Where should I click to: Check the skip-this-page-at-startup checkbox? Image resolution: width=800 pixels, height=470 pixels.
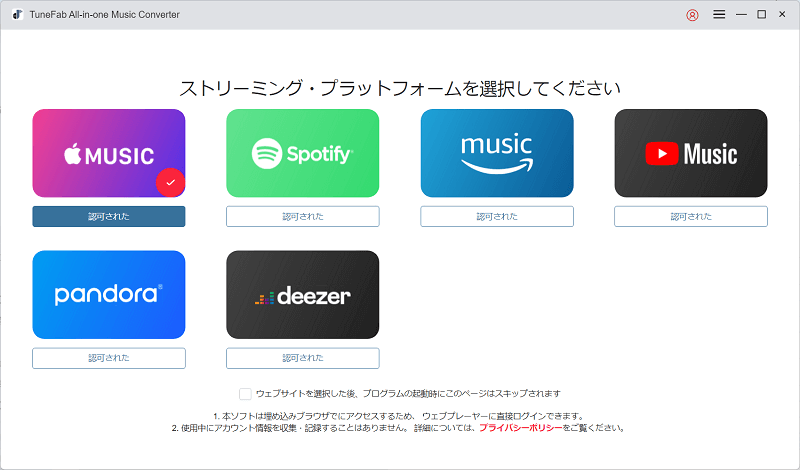pos(245,393)
